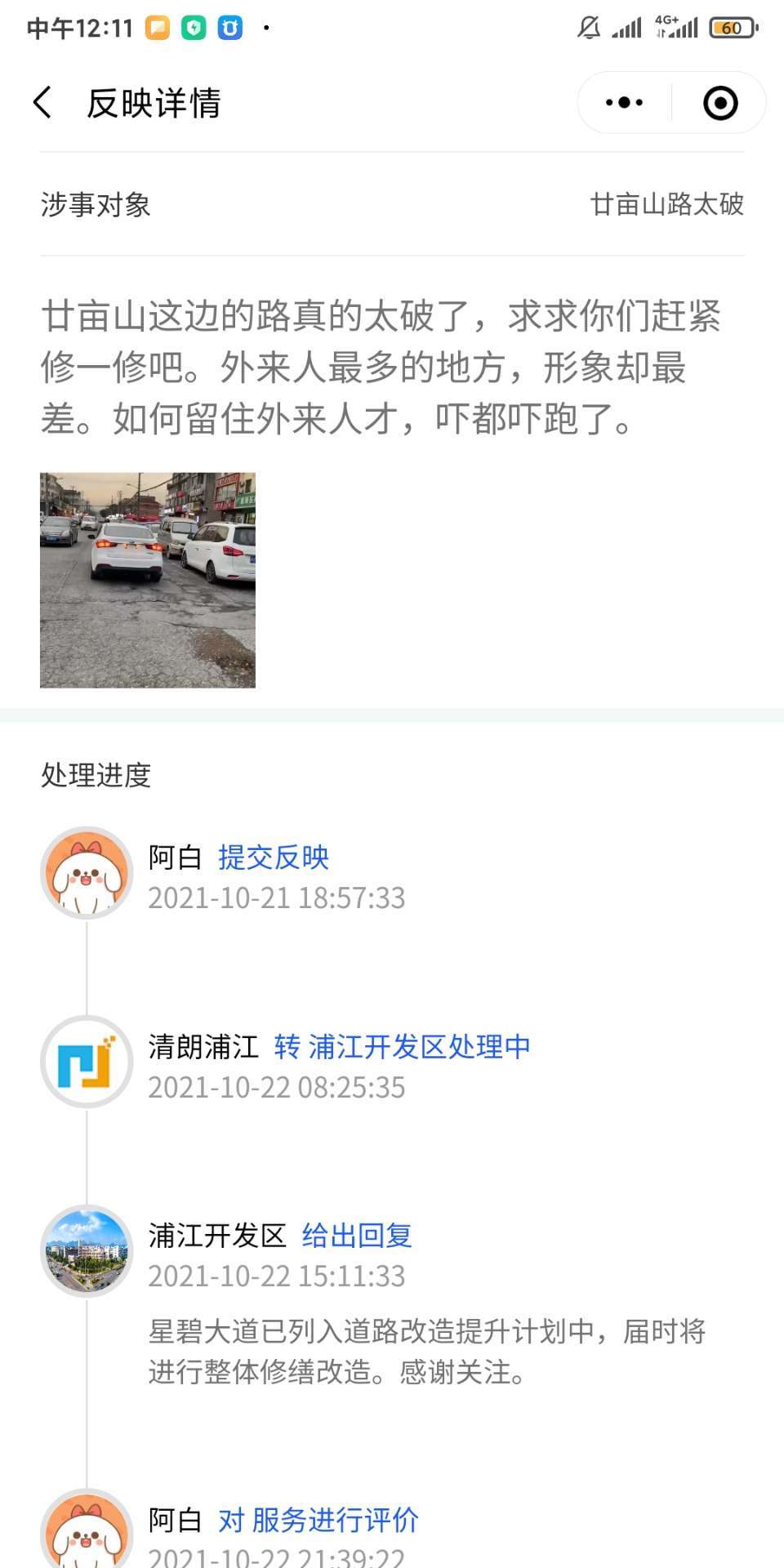784x1568 pixels.
Task: Open the mini program three-dot menu
Action: pyautogui.click(x=625, y=103)
